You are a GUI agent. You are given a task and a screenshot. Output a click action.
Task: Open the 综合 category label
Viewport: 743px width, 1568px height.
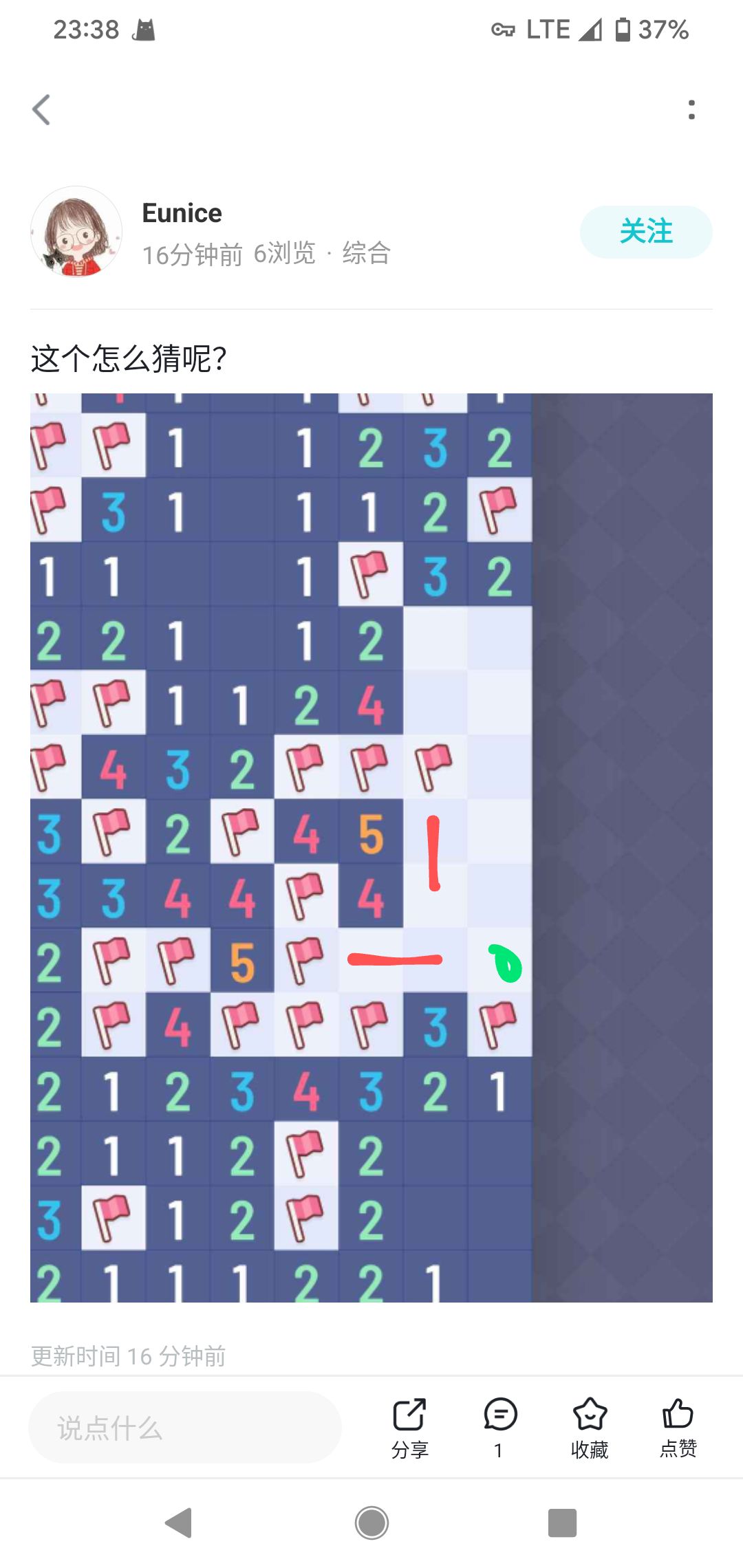[x=364, y=254]
